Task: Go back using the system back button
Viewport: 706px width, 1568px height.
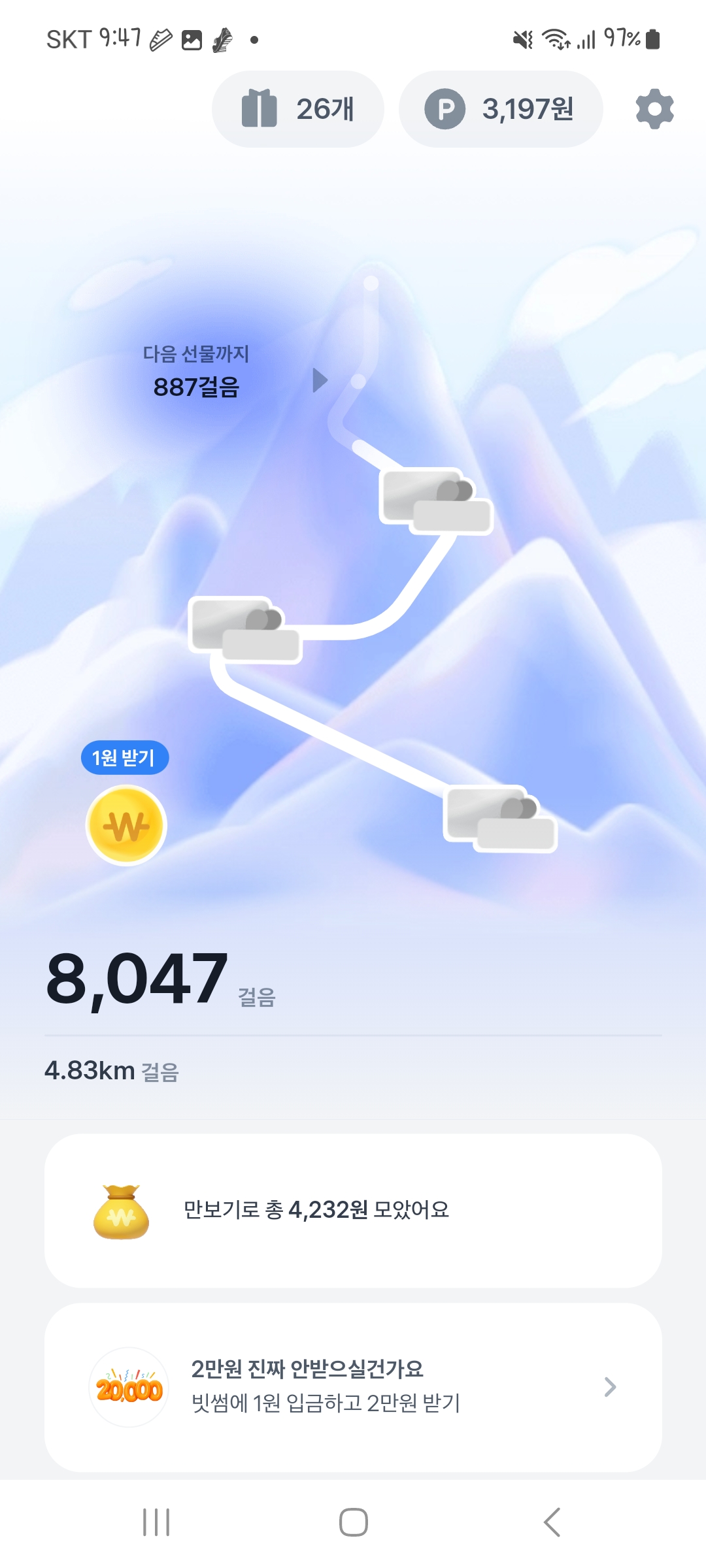Action: (x=552, y=1522)
